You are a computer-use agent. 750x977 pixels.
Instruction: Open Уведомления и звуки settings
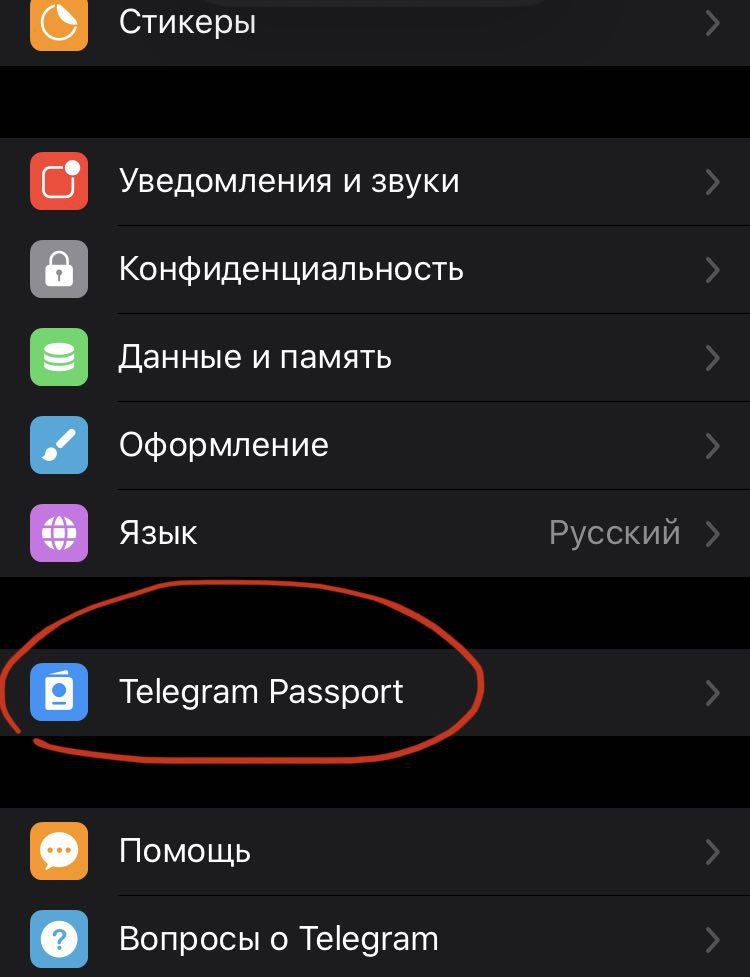[289, 181]
